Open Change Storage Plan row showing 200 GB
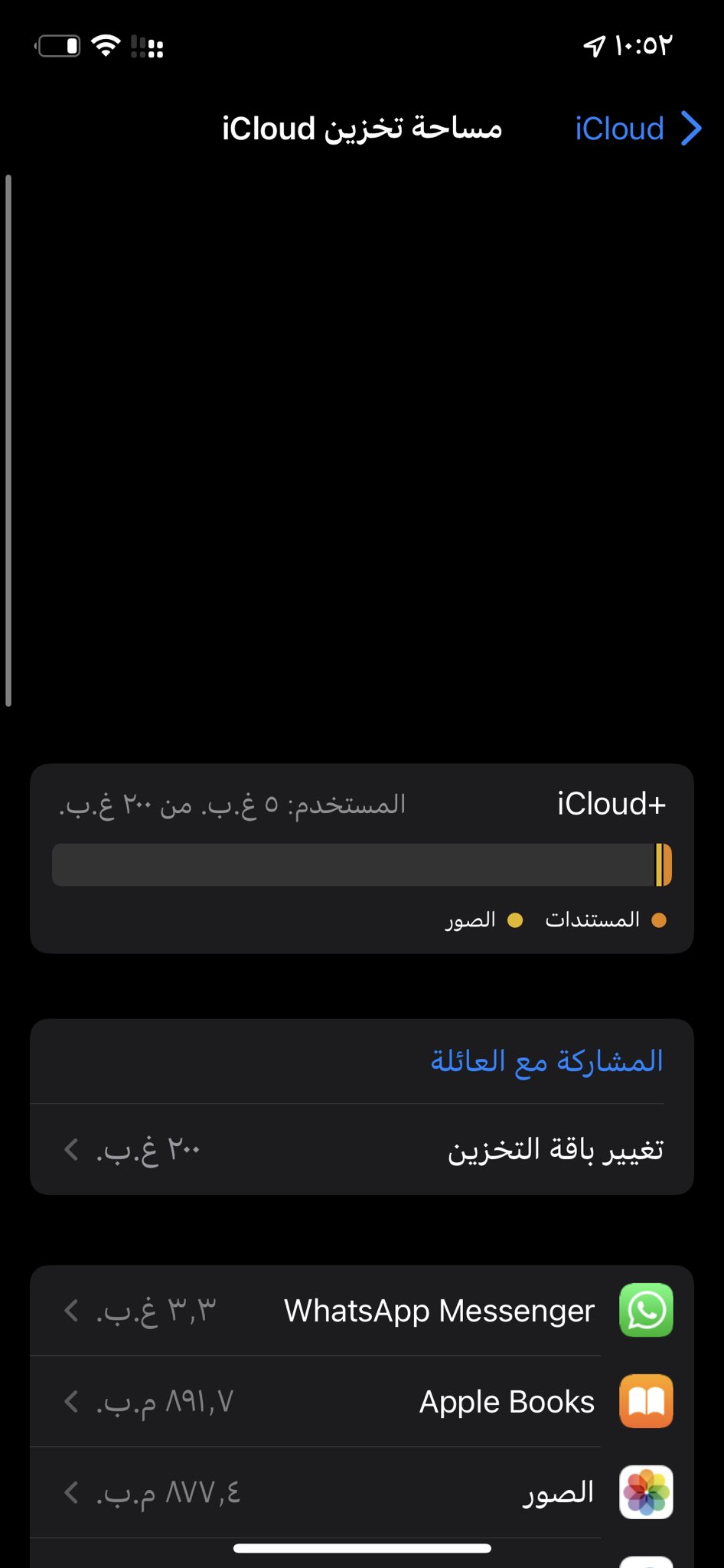 point(362,1149)
